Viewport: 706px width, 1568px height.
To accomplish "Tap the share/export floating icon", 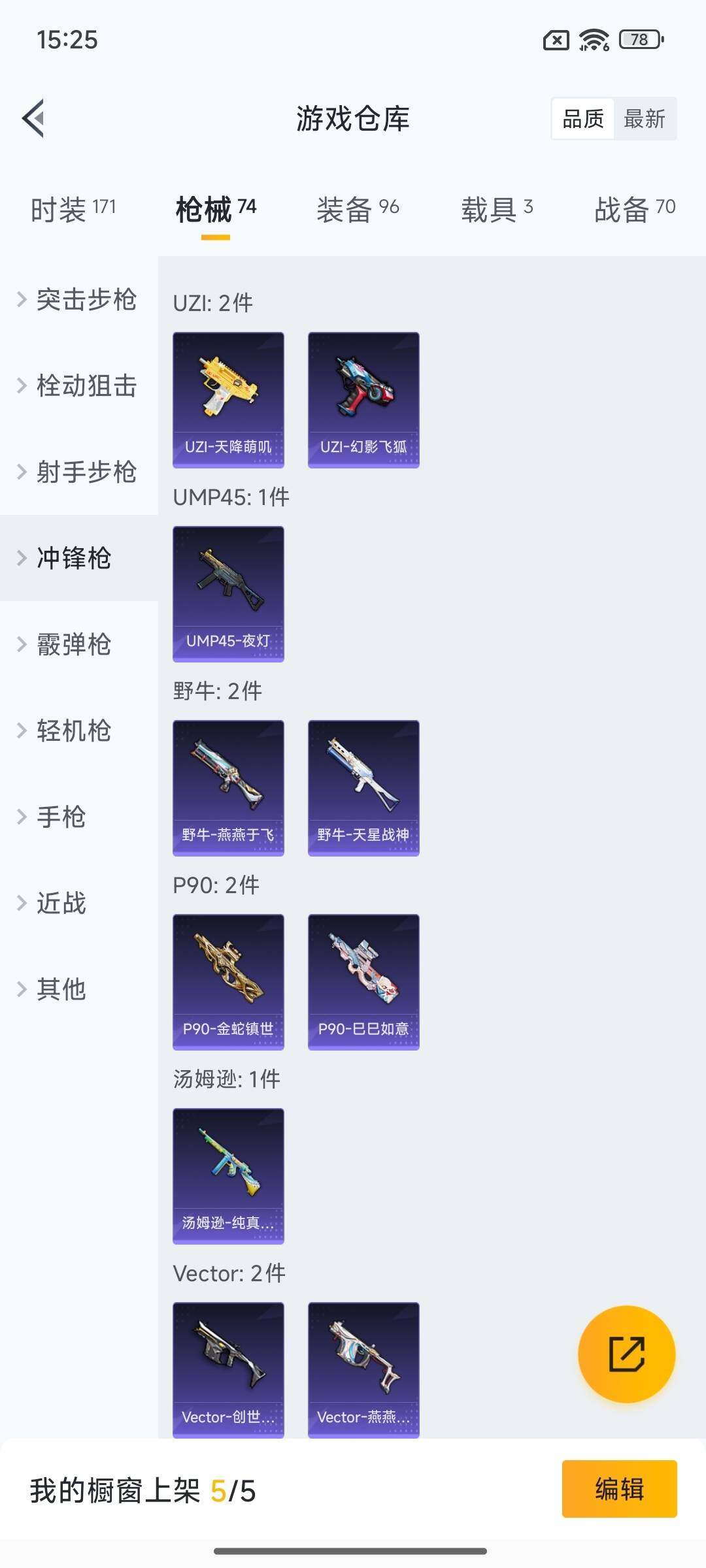I will pos(623,1354).
